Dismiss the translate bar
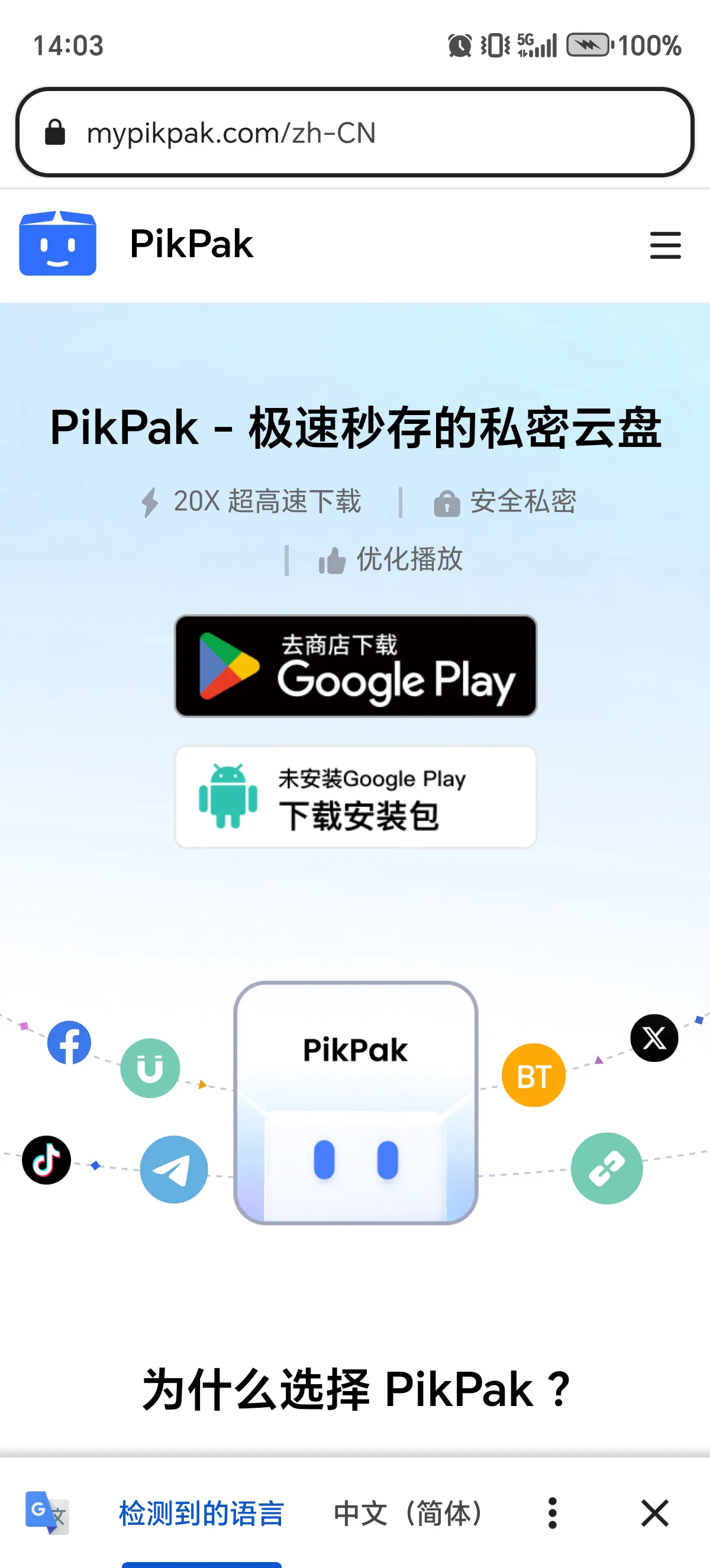 pyautogui.click(x=654, y=1514)
